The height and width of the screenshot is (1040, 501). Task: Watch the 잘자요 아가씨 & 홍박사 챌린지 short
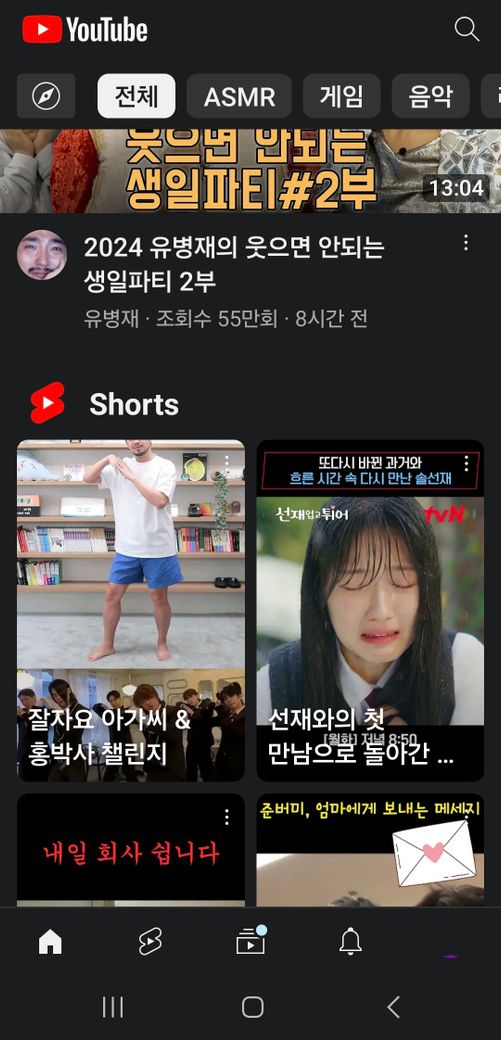(x=131, y=610)
